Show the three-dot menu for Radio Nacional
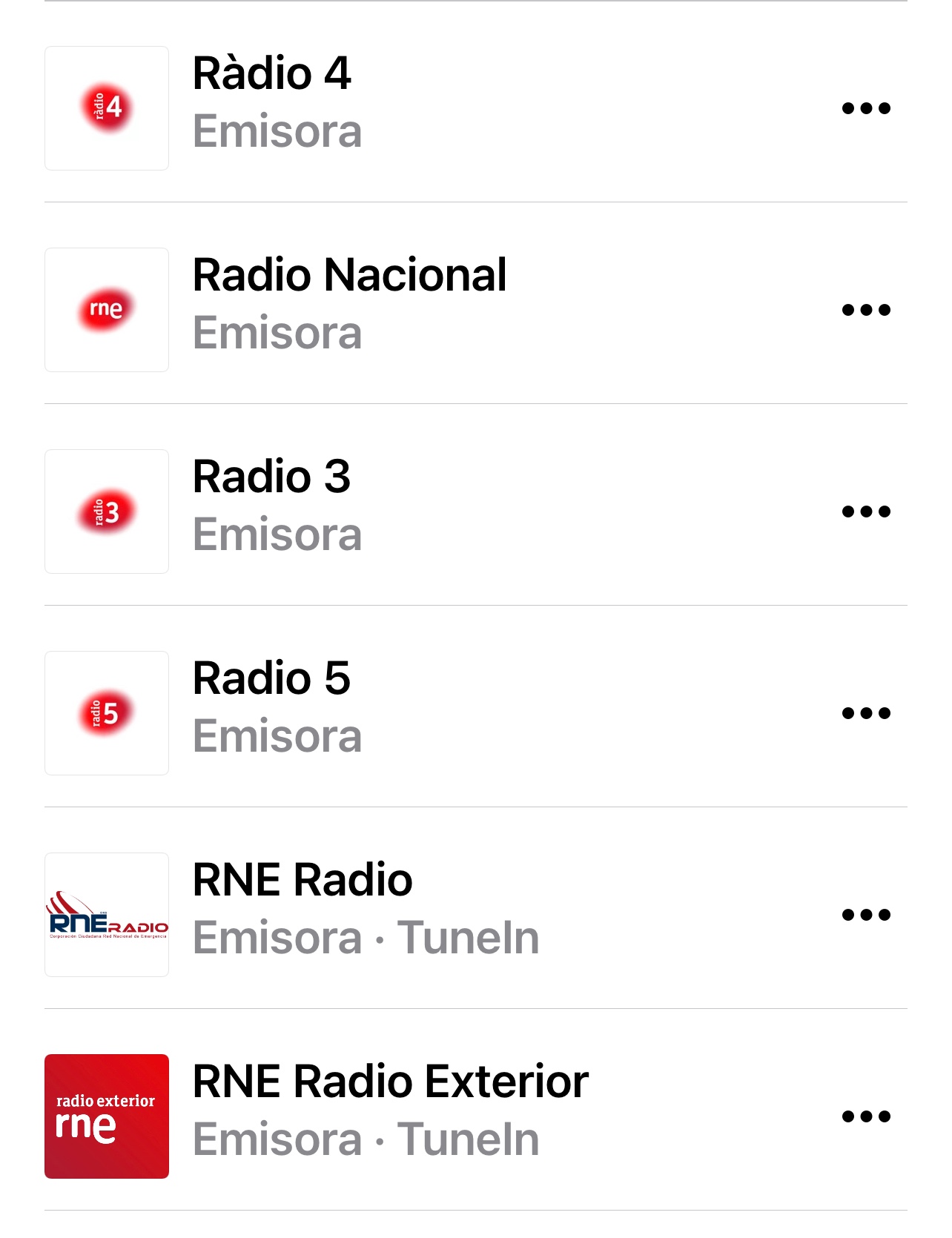 (866, 310)
